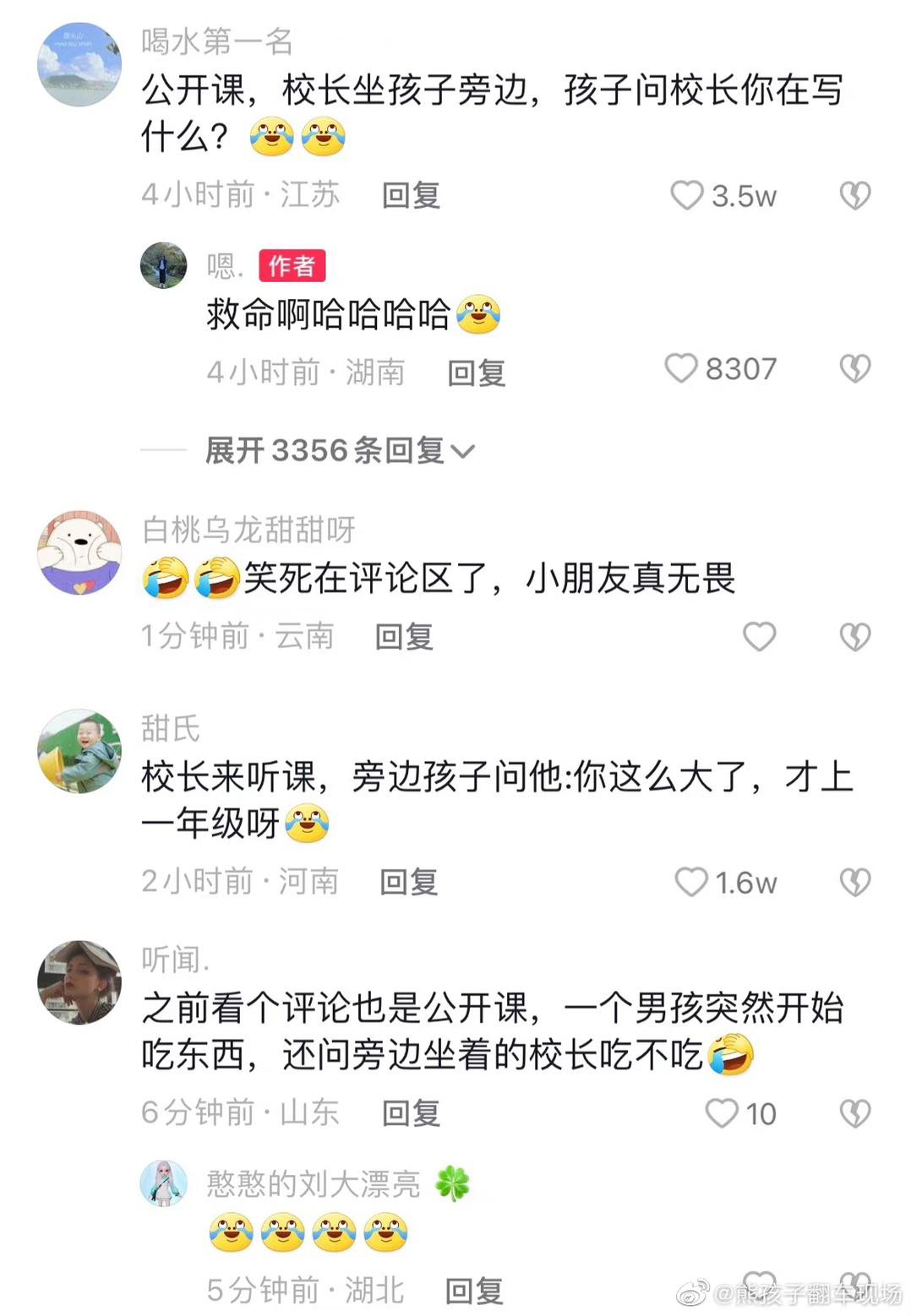
Task: Dislike the comment by 甜氏
Action: pos(854,883)
